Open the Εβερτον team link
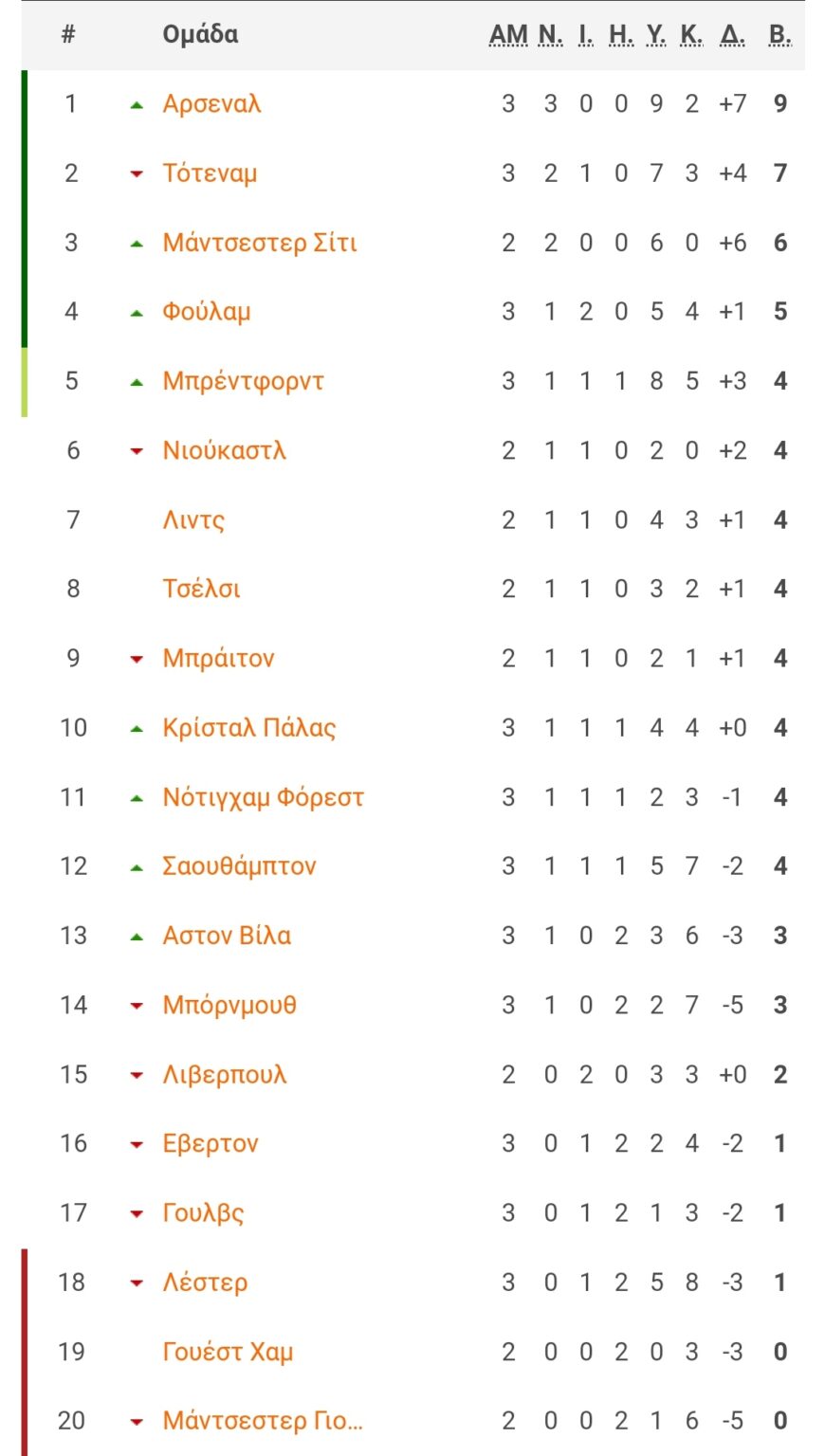 click(x=210, y=1144)
